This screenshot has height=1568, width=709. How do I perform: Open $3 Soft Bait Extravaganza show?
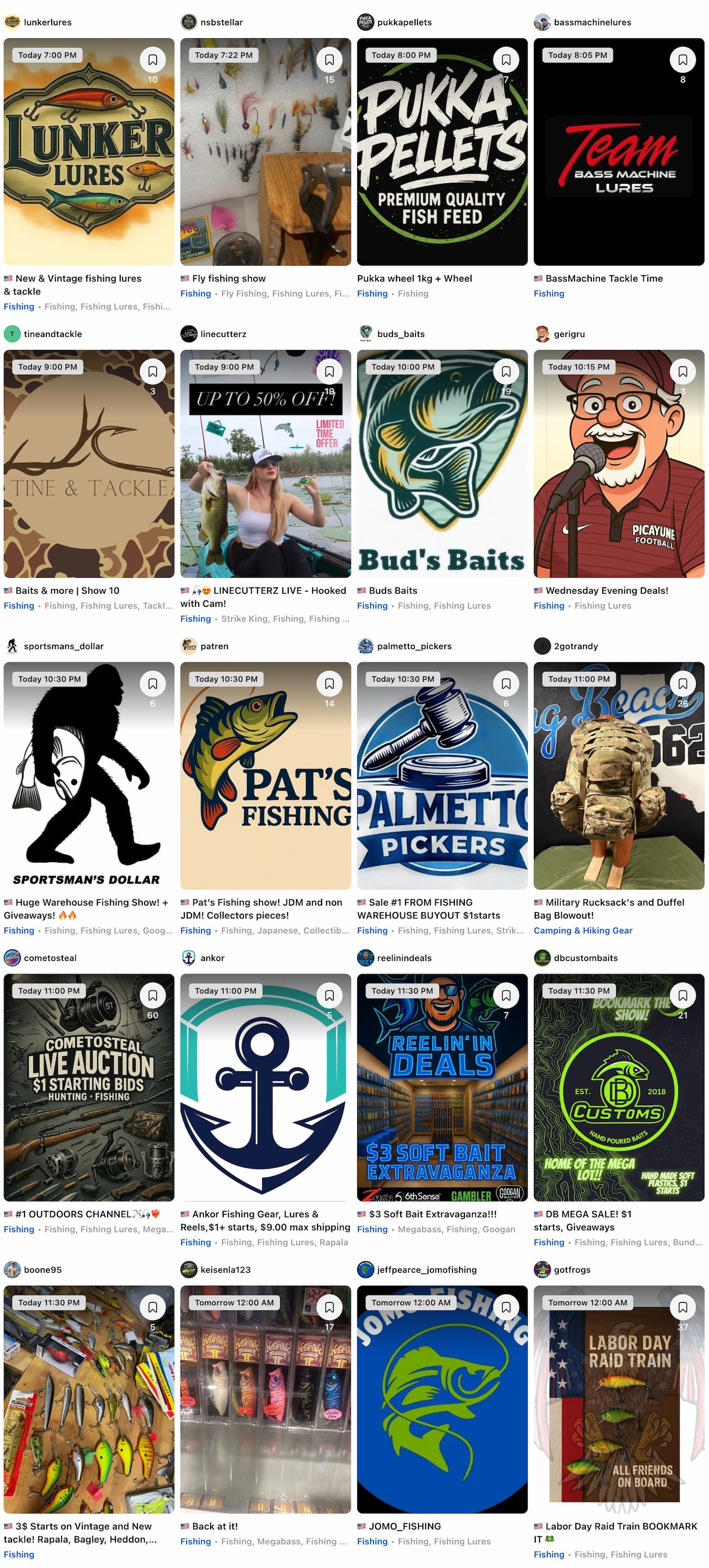(x=442, y=1087)
